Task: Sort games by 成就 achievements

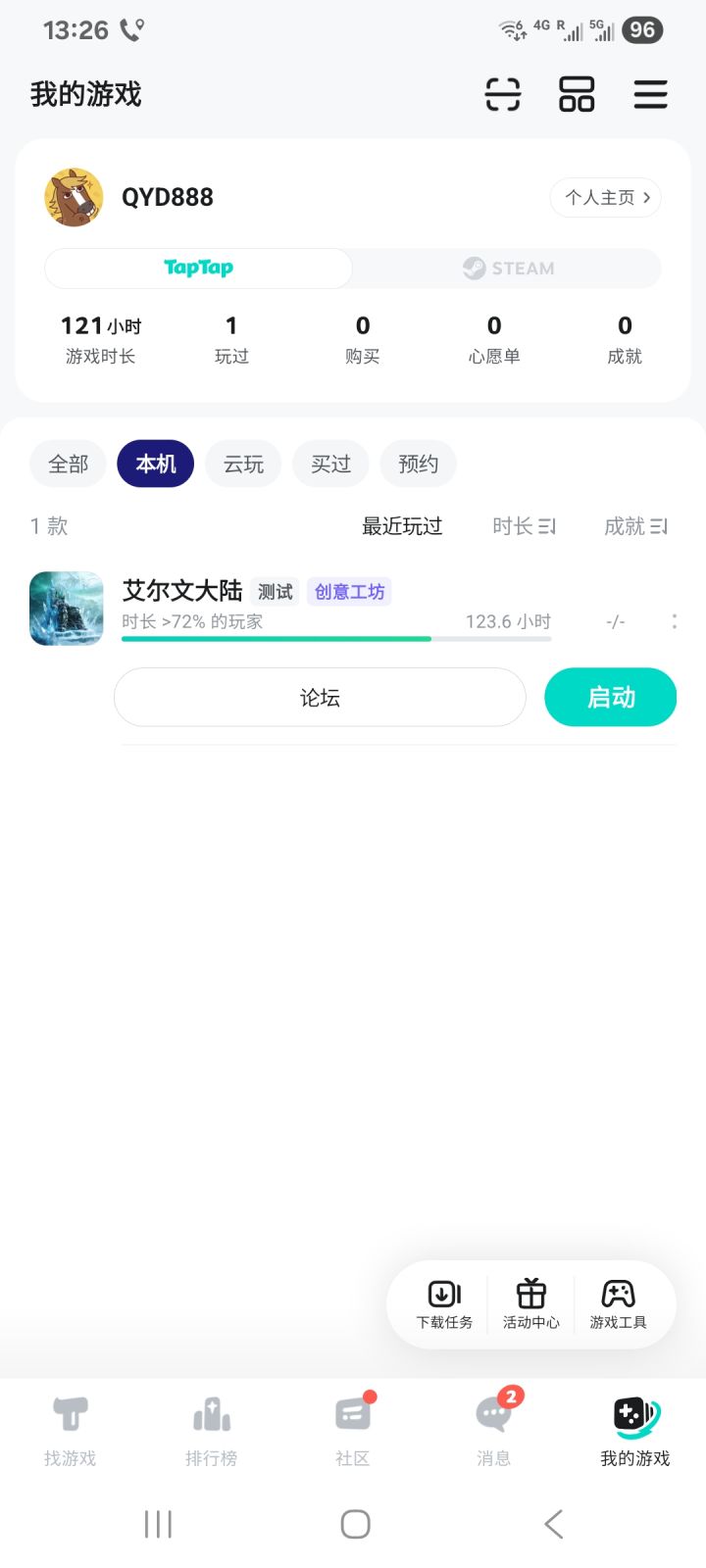Action: tap(634, 526)
